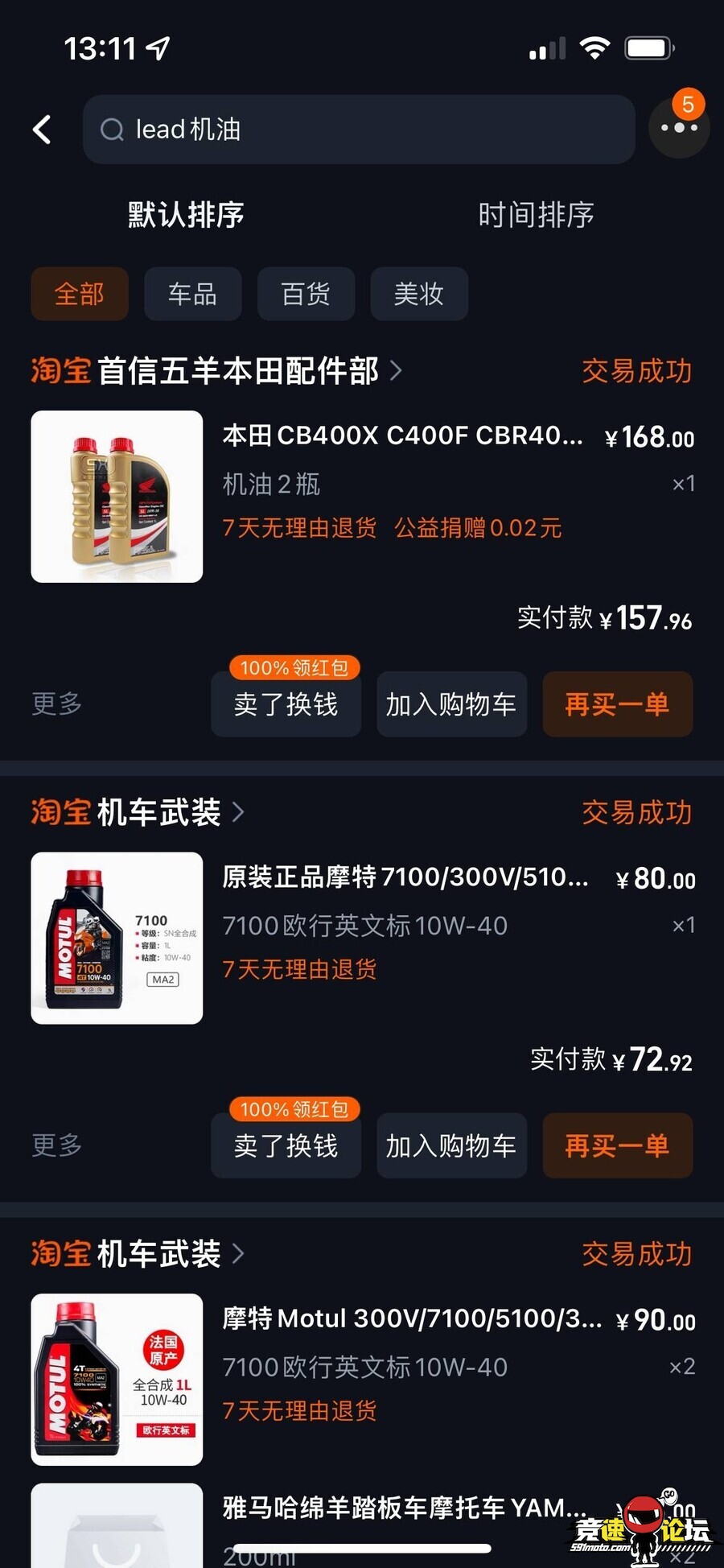Add the 本田 oil to cart
The height and width of the screenshot is (1568, 724).
pyautogui.click(x=451, y=704)
